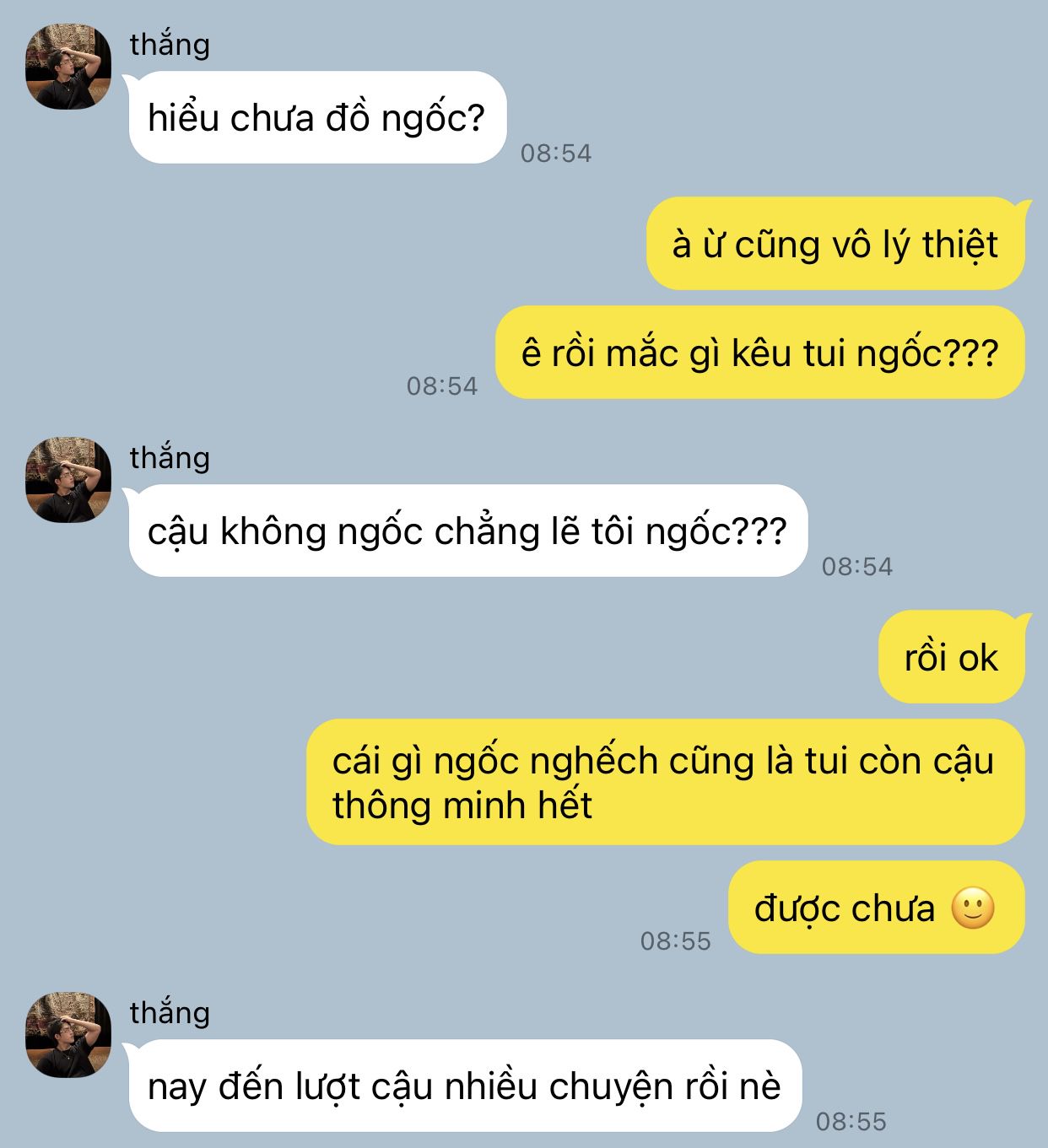Viewport: 1048px width, 1148px height.
Task: Open thắng's avatar beside "nay đến lượt cậu"
Action: tap(68, 1035)
